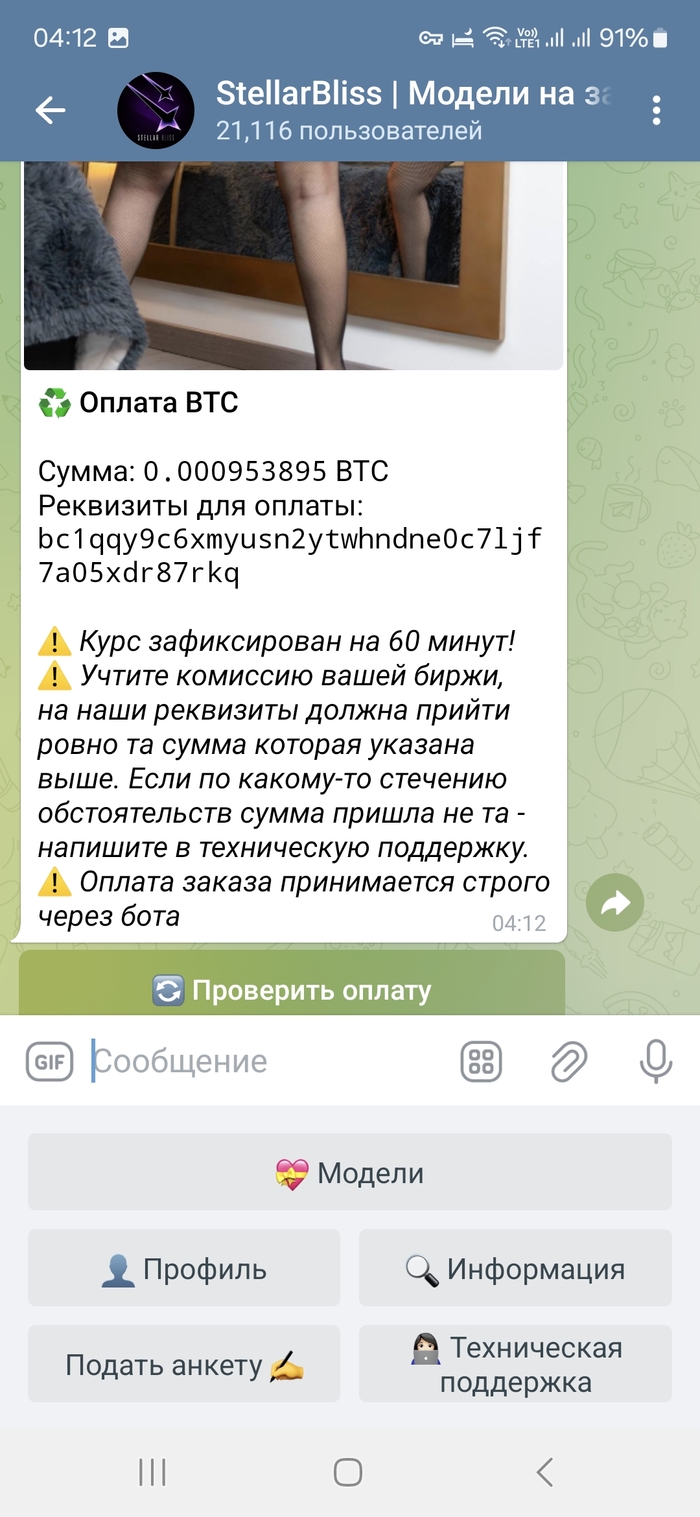Viewport: 700px width, 1517px height.
Task: Go to the system home screen
Action: click(x=348, y=1471)
